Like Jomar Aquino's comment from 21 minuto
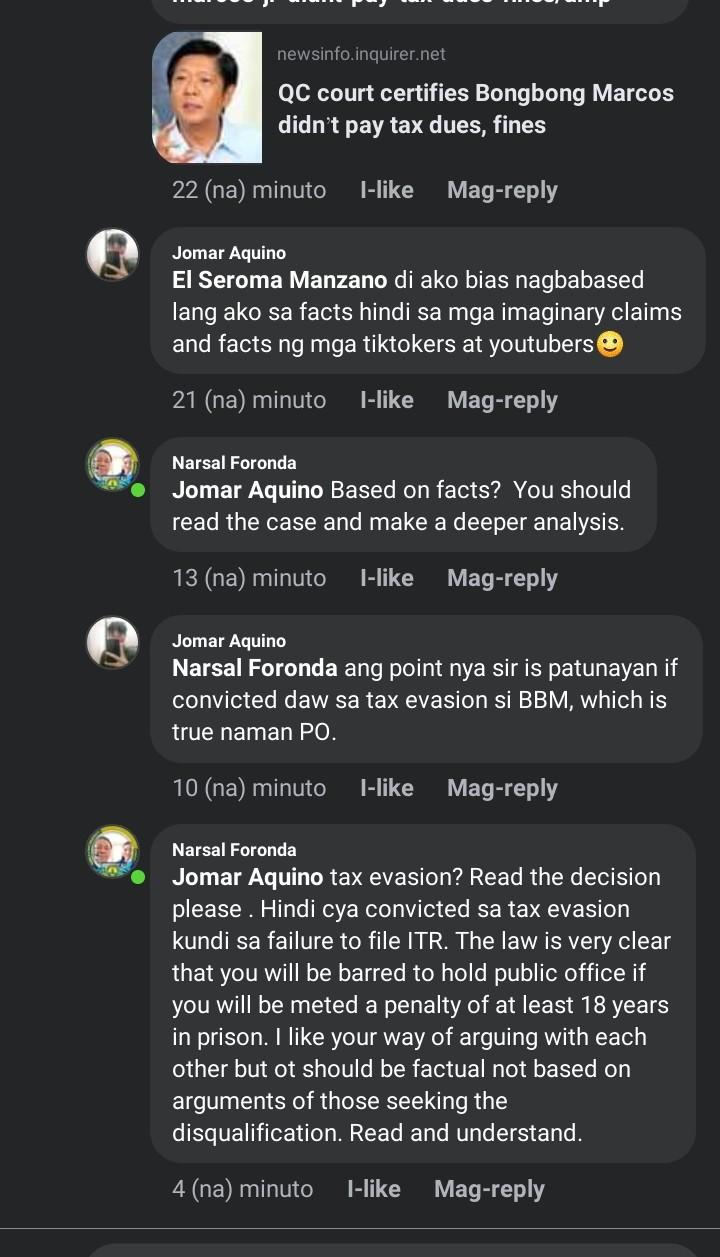 [386, 400]
